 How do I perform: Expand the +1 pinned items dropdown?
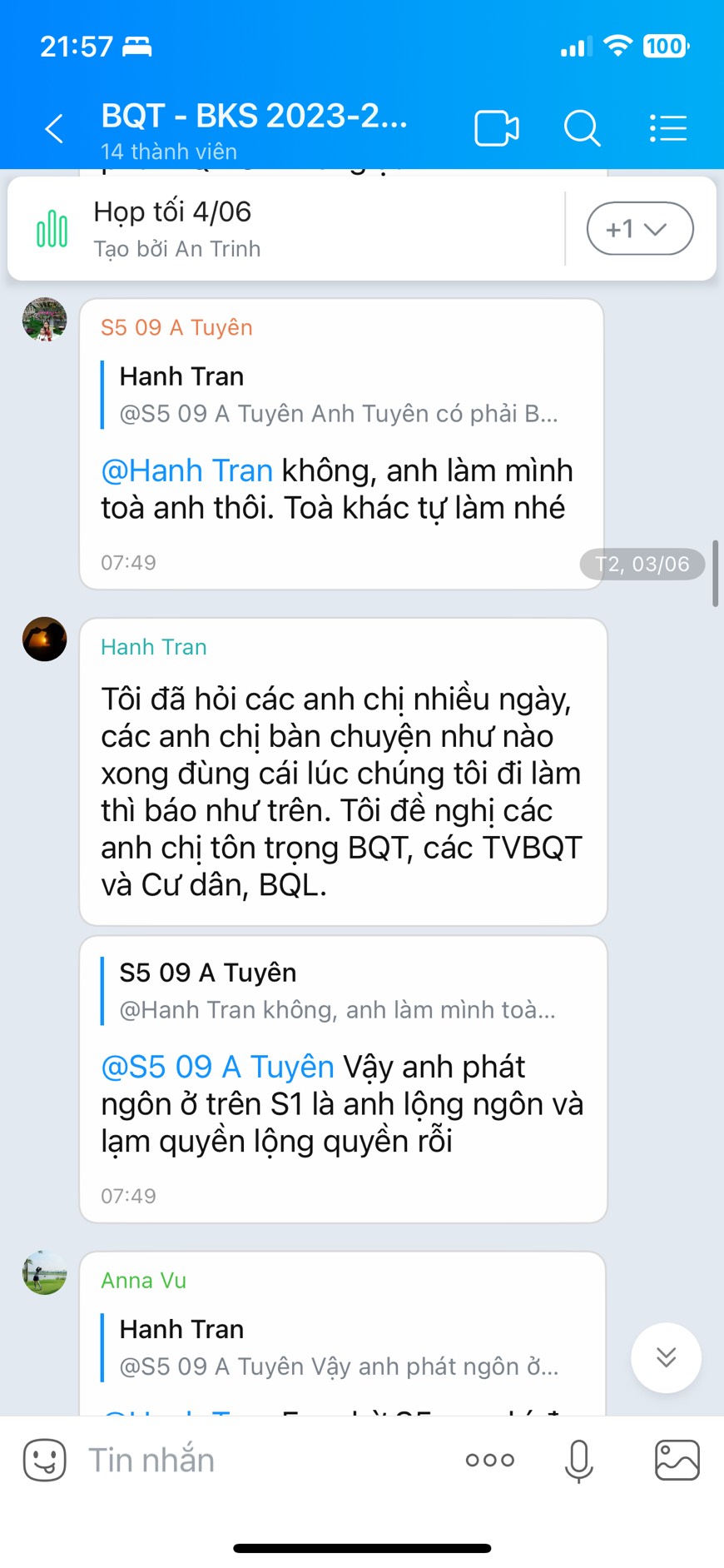click(x=639, y=228)
